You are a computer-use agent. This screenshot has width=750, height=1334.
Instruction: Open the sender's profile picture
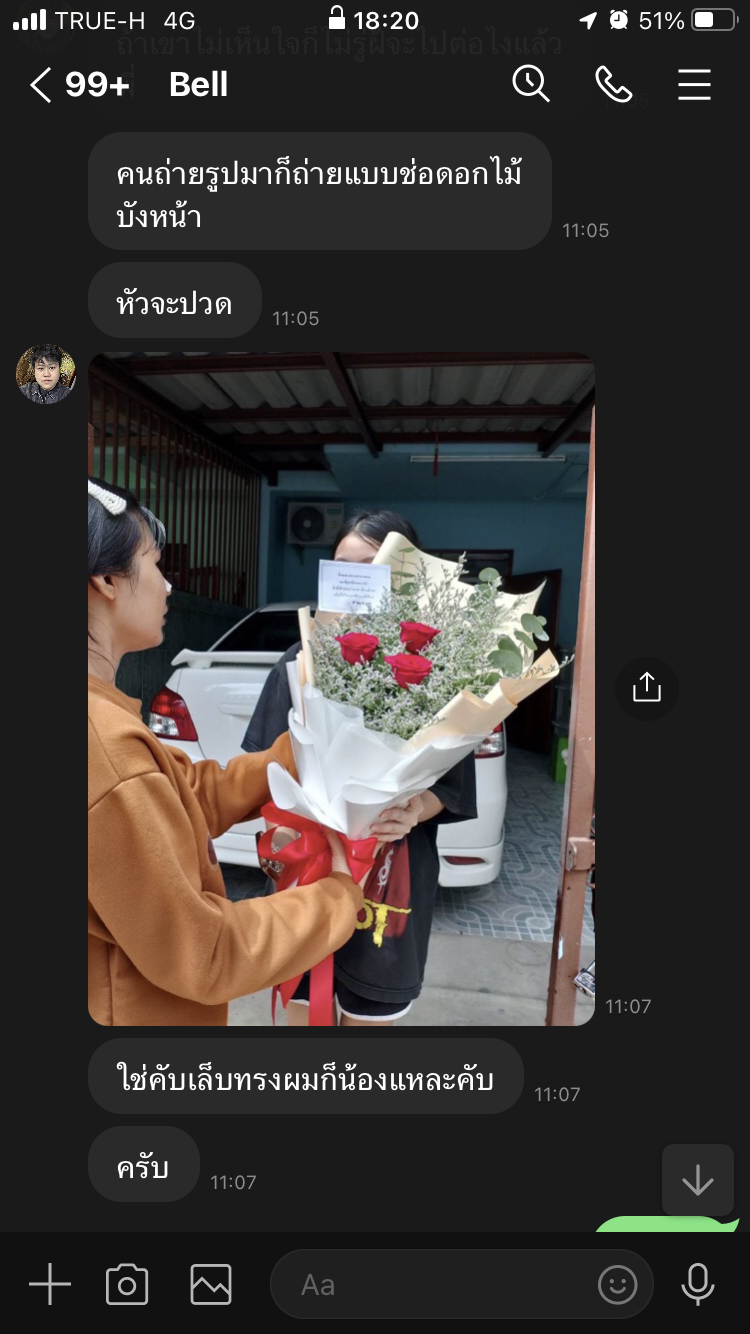(x=46, y=374)
